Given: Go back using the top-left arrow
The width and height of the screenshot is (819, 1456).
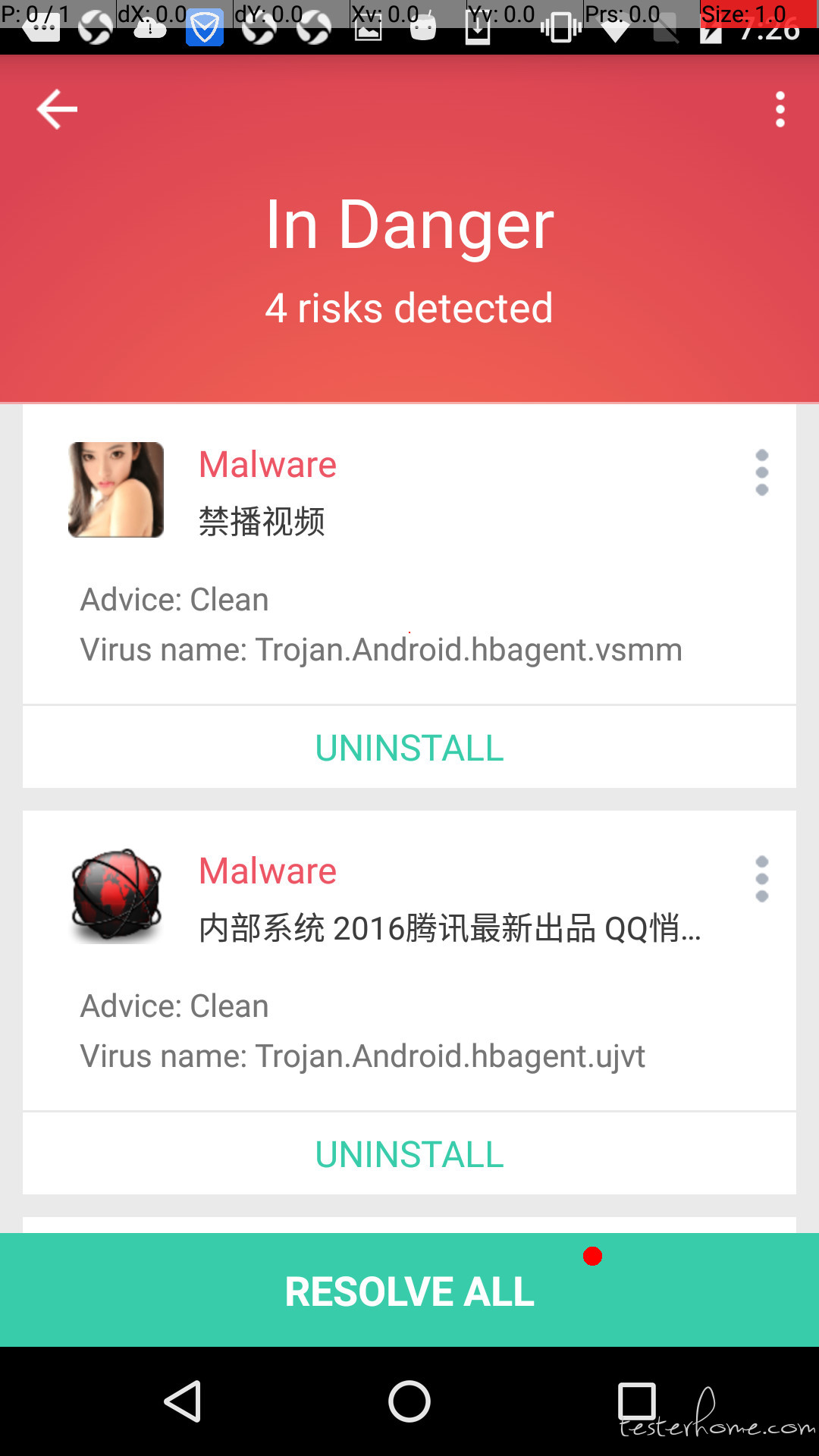Looking at the screenshot, I should click(57, 109).
